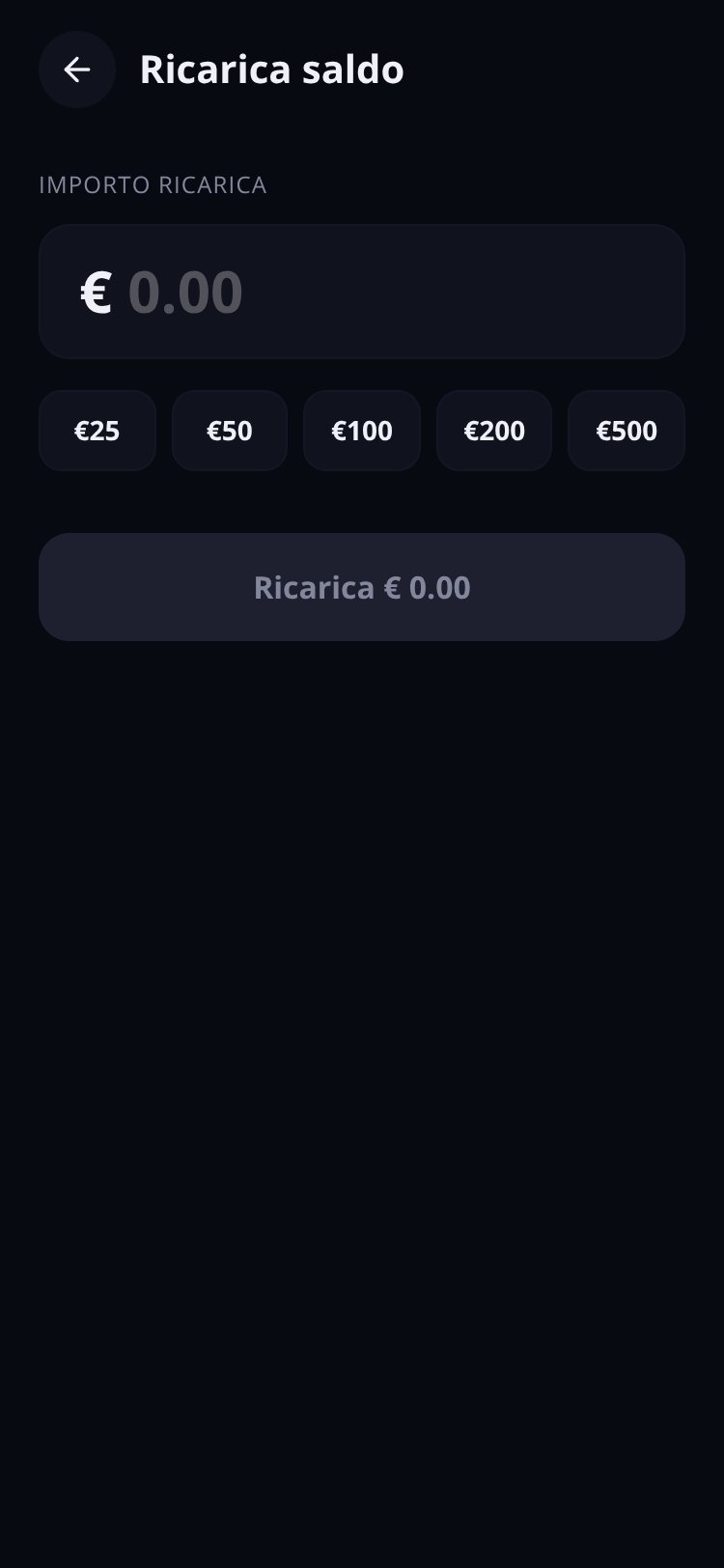The width and height of the screenshot is (724, 1568).
Task: Choose the €50 quick amount chip
Action: click(x=230, y=431)
